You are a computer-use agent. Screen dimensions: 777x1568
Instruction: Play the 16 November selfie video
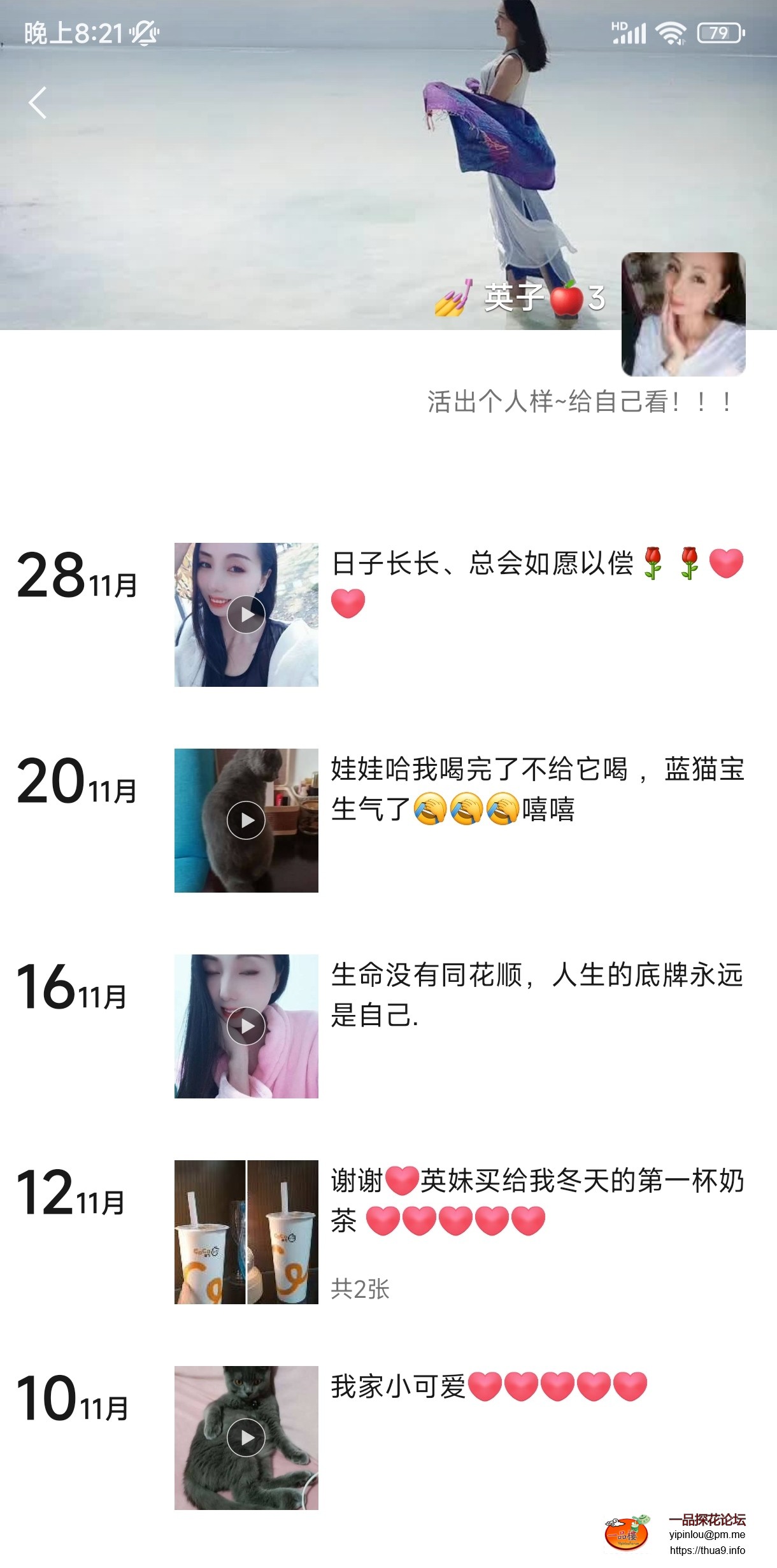pos(246,1026)
